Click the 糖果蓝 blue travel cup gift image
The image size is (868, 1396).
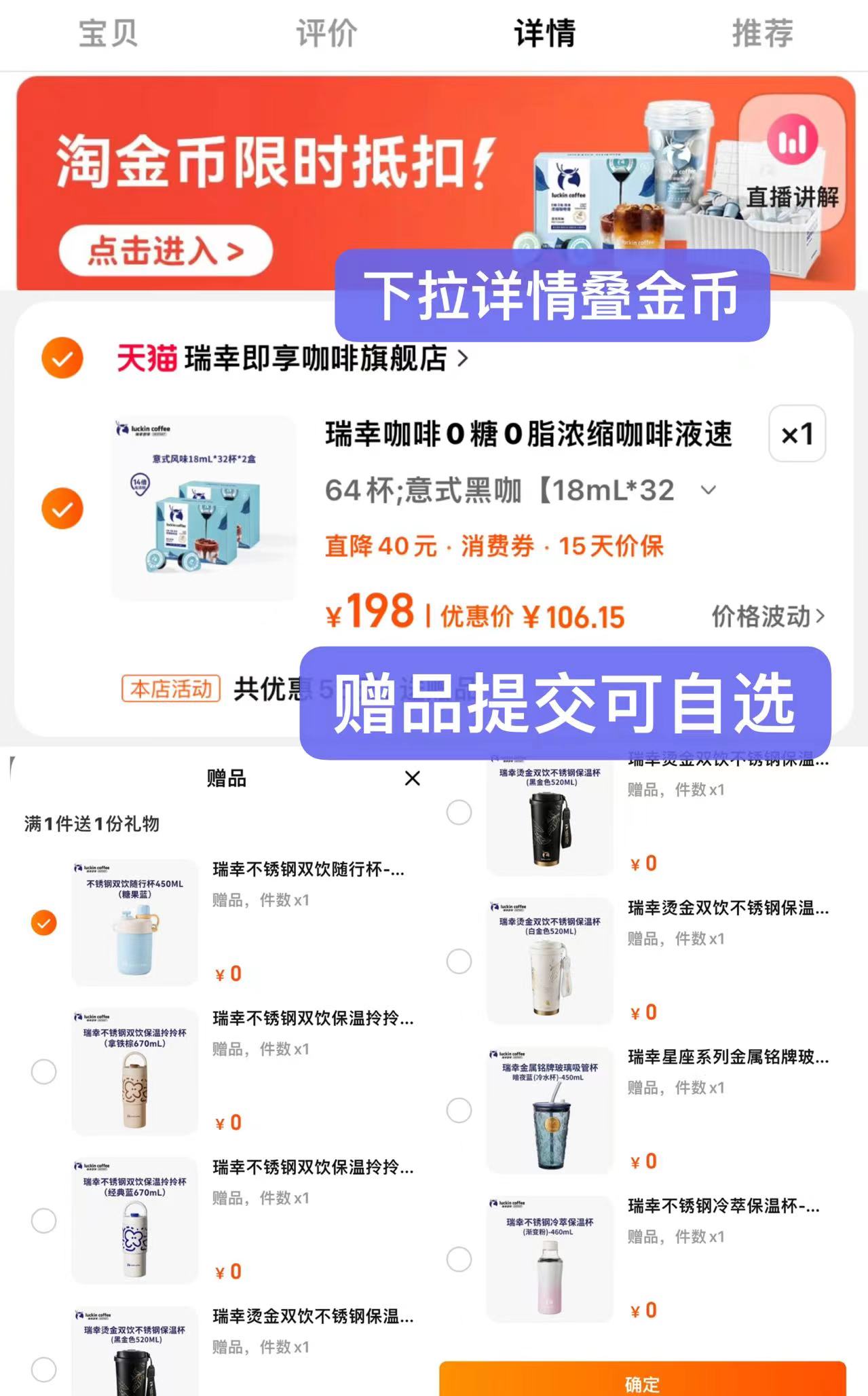[134, 923]
